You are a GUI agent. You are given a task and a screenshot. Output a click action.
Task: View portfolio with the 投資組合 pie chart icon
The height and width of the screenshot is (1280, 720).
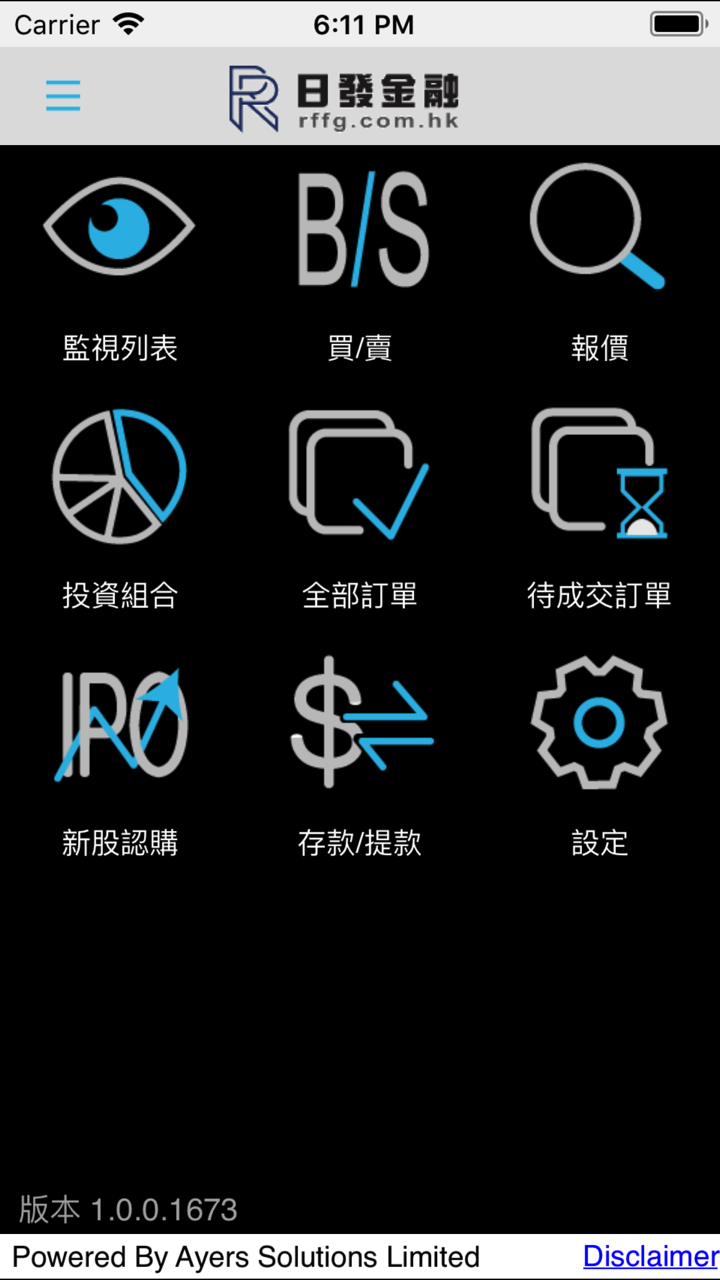point(119,474)
